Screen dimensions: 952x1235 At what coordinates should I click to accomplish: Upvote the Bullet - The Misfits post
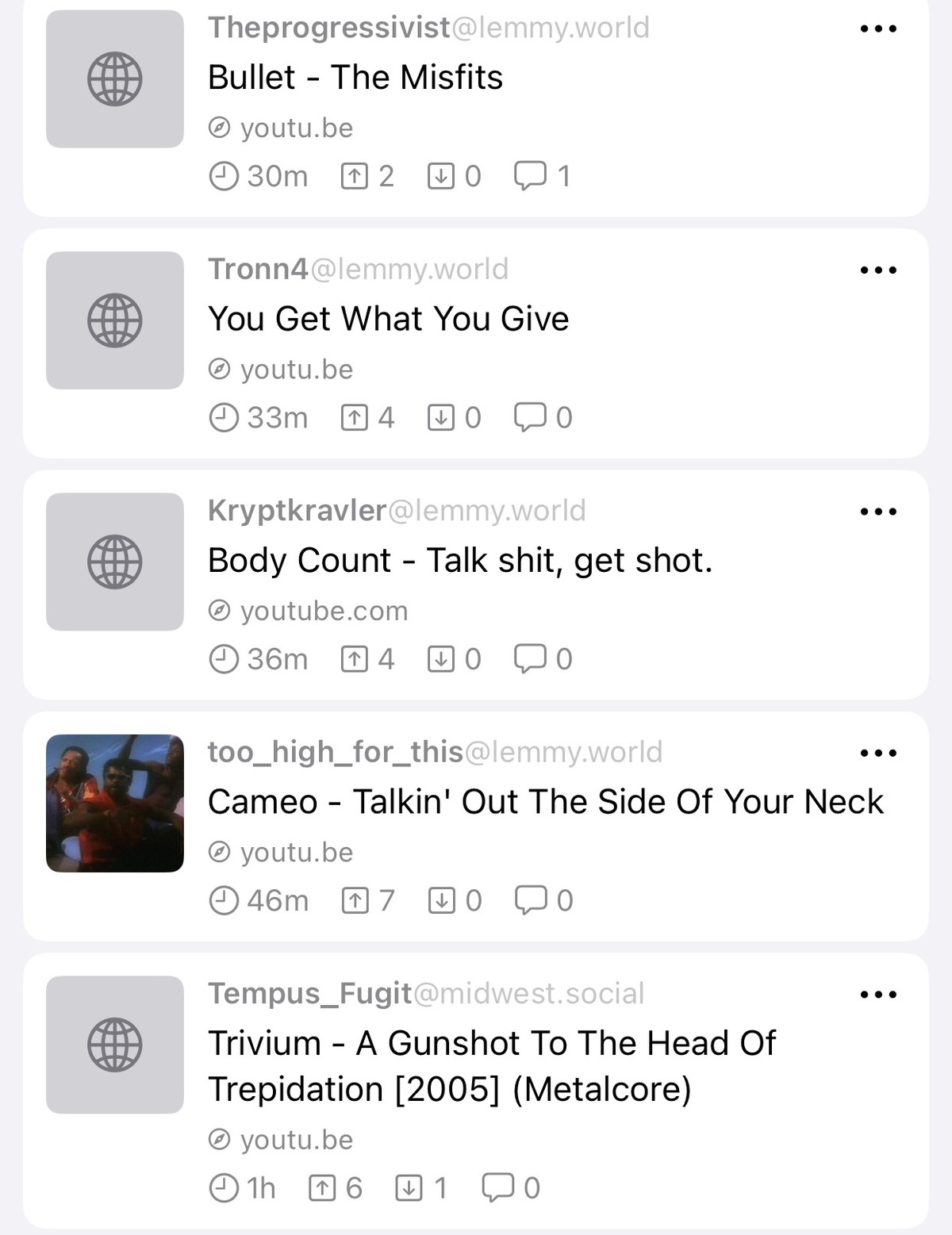[x=355, y=176]
